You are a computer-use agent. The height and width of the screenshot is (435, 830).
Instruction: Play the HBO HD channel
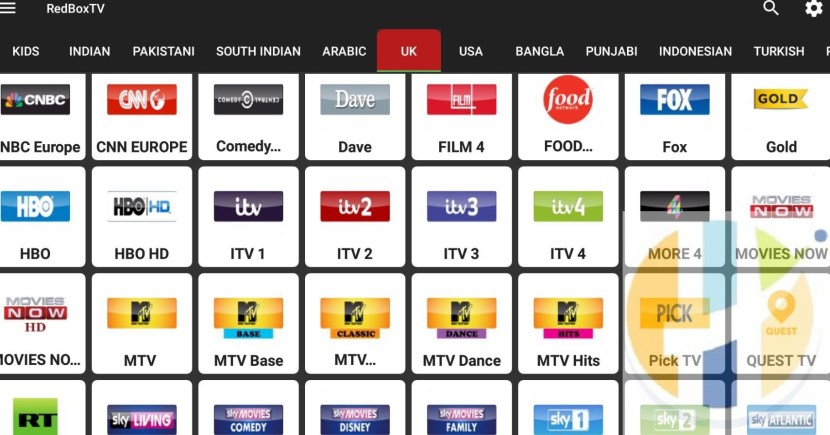pos(141,220)
